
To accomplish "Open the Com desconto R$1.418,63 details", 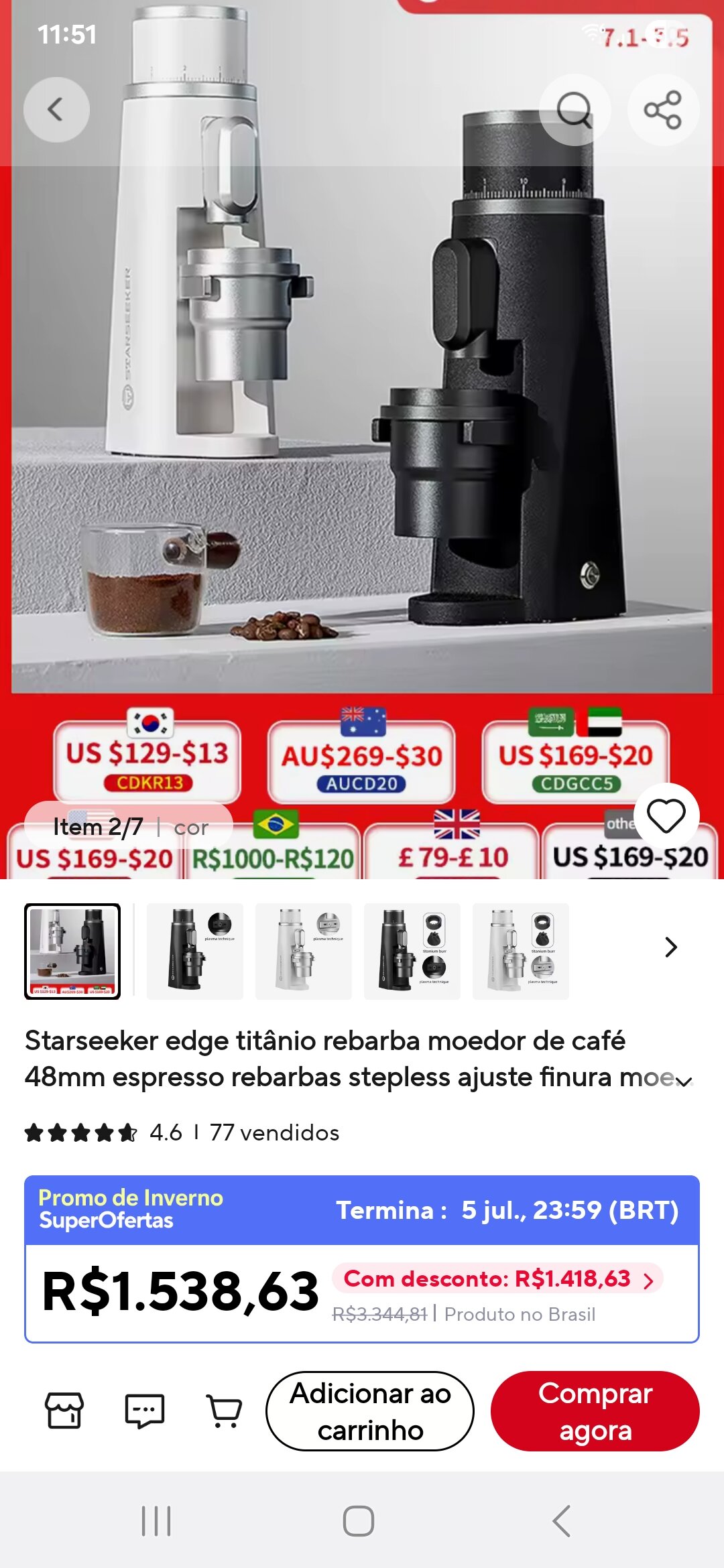I will [x=497, y=1279].
